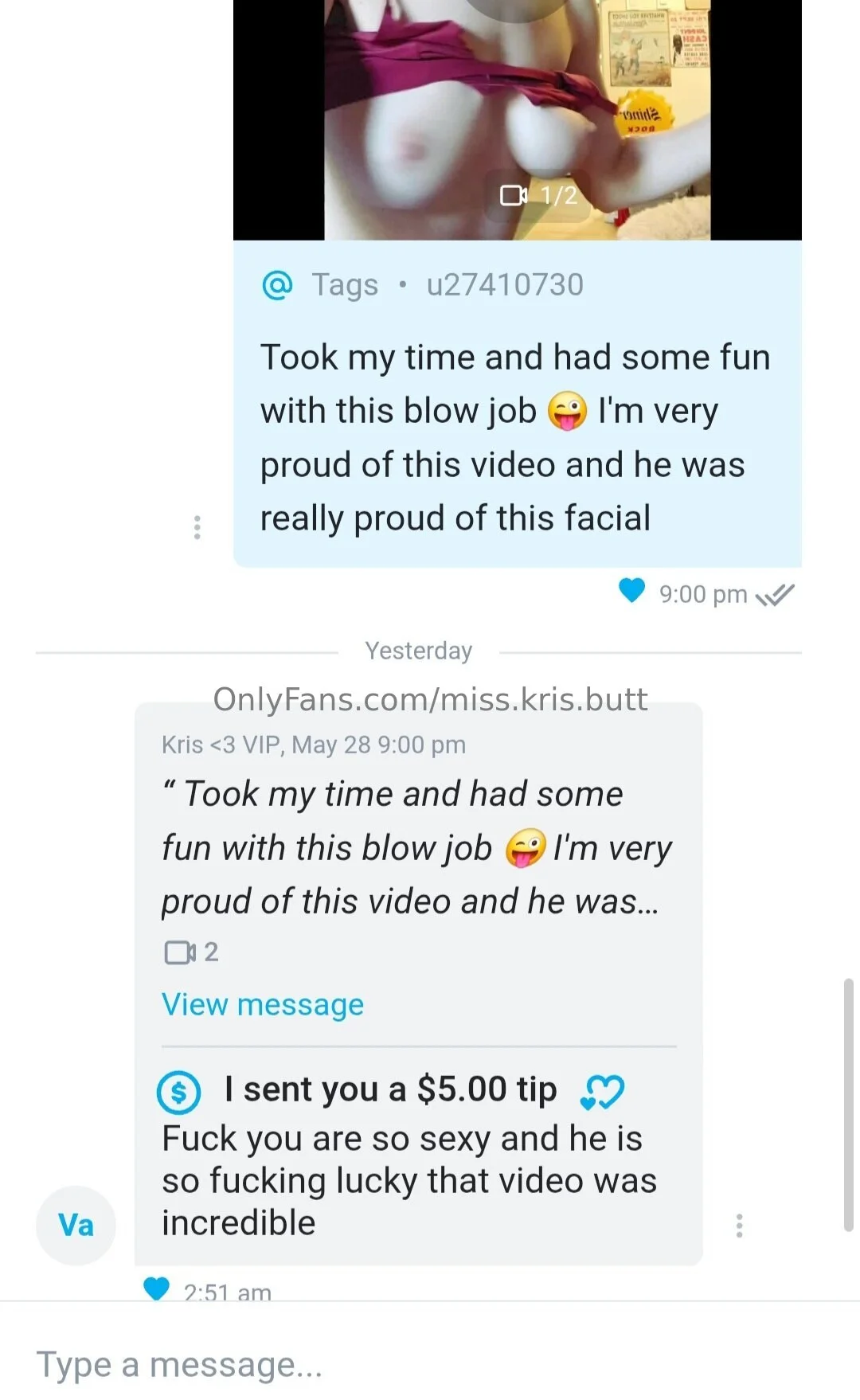
Task: Click the Yesterday date divider
Action: (x=418, y=651)
